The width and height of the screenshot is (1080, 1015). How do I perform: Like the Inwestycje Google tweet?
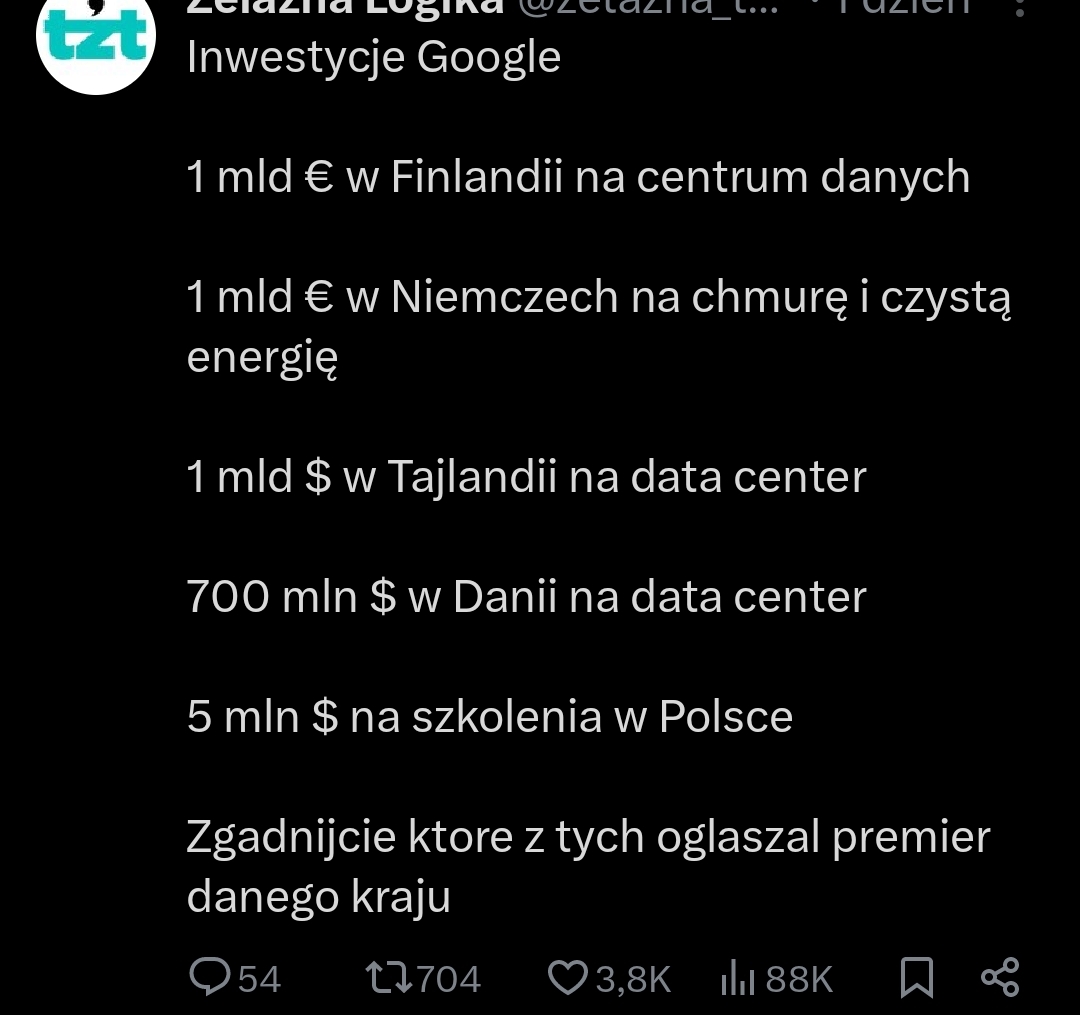(x=569, y=977)
